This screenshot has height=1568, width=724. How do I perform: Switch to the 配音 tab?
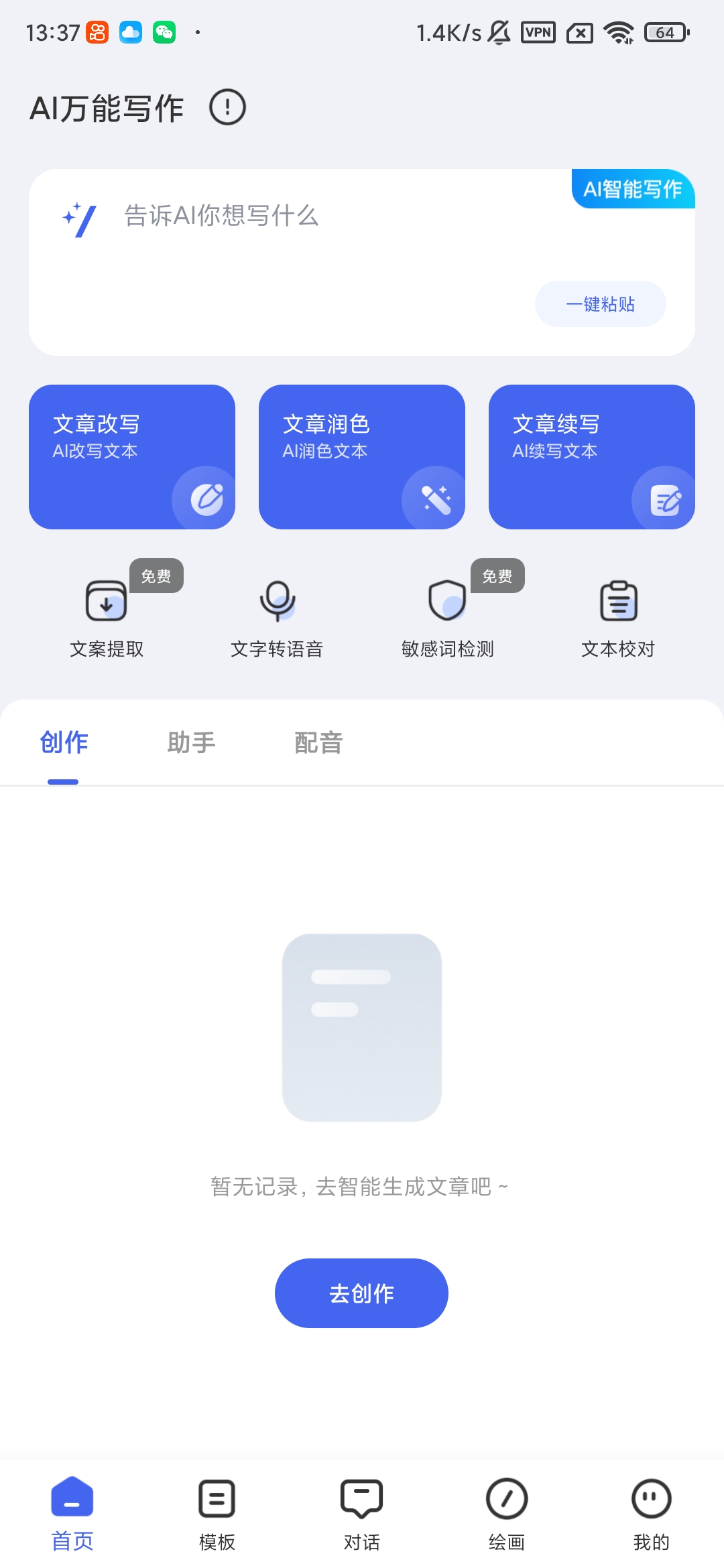[x=318, y=742]
